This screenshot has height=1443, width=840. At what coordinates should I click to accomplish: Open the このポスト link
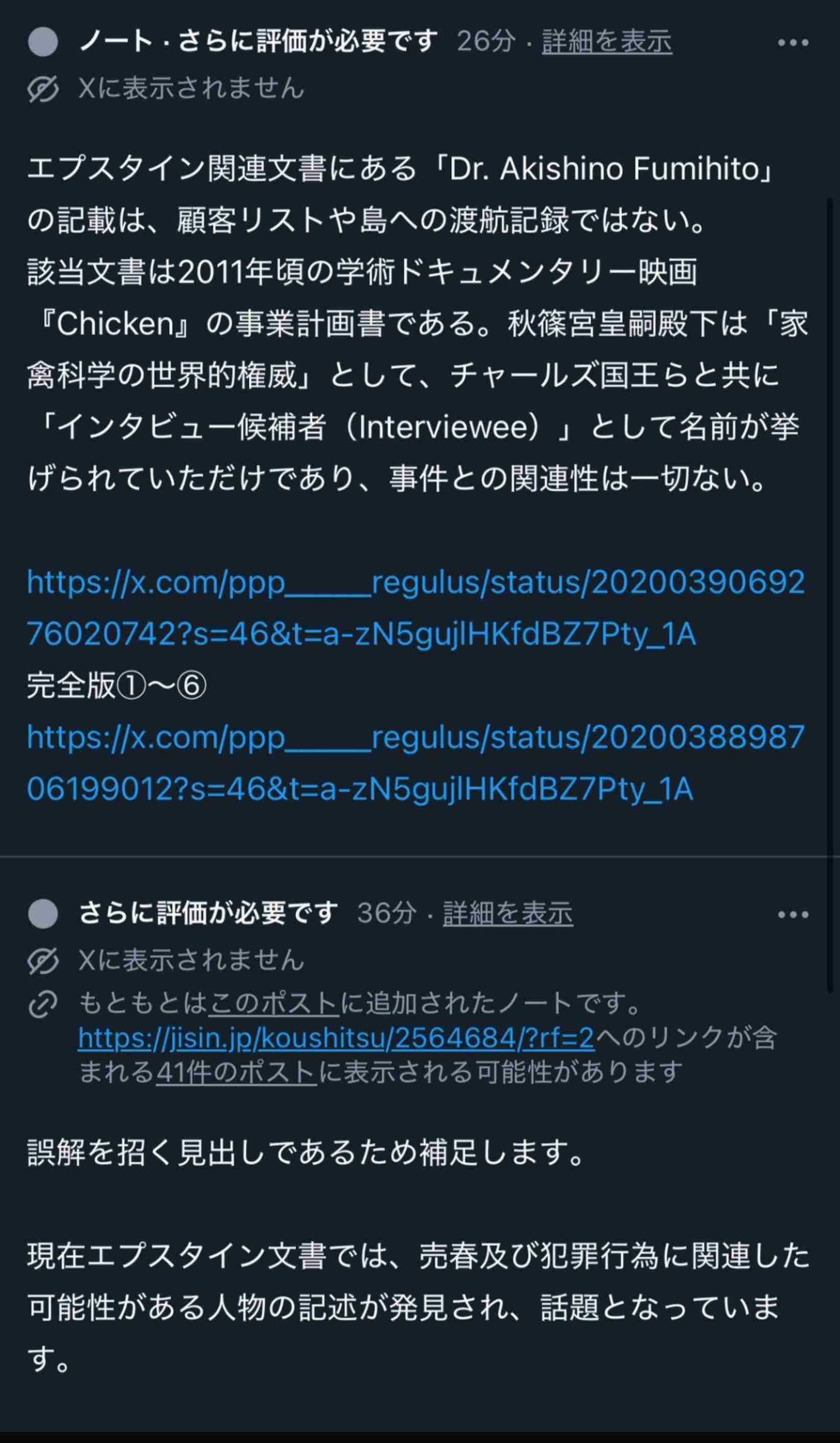pyautogui.click(x=273, y=1003)
